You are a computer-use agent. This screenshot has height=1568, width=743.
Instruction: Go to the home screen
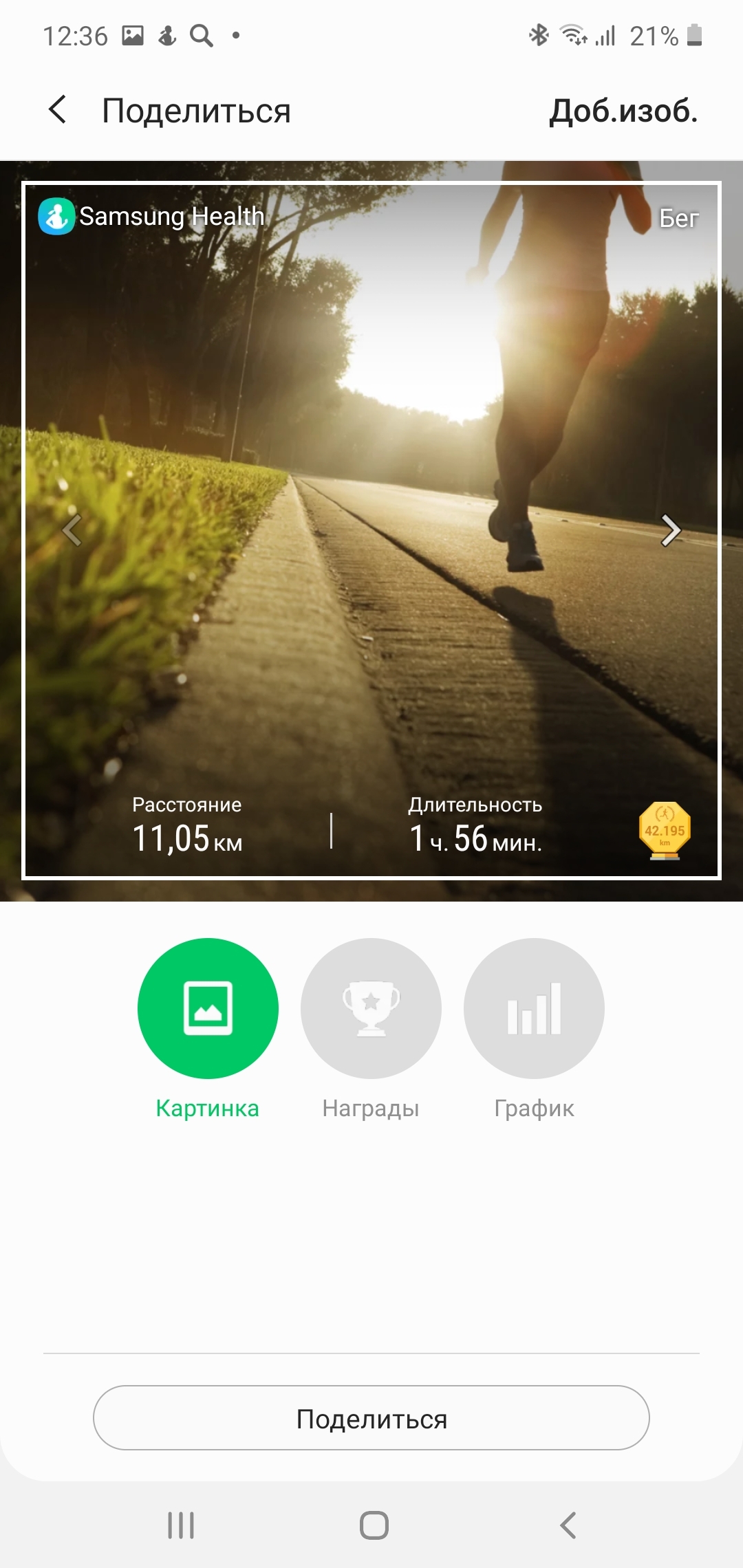click(374, 1525)
